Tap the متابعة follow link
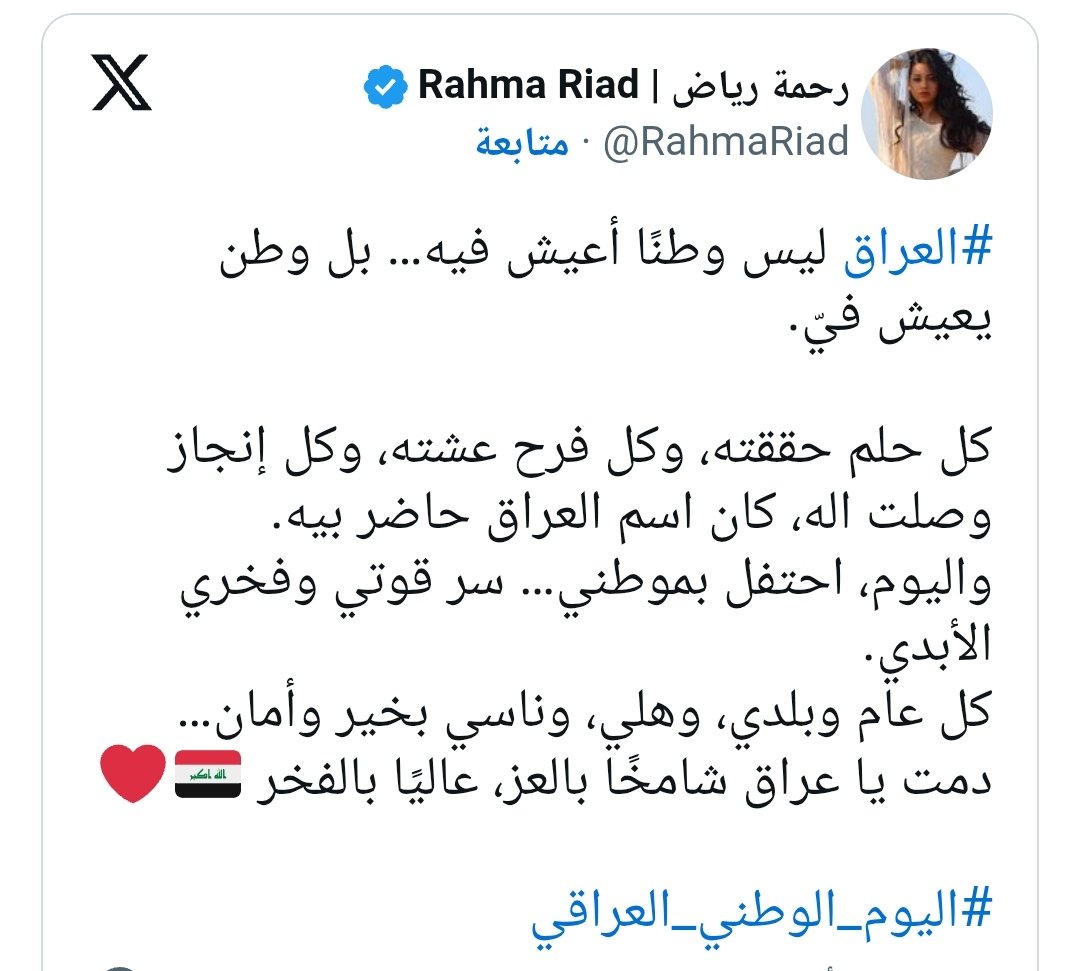This screenshot has width=1080, height=971. (522, 142)
